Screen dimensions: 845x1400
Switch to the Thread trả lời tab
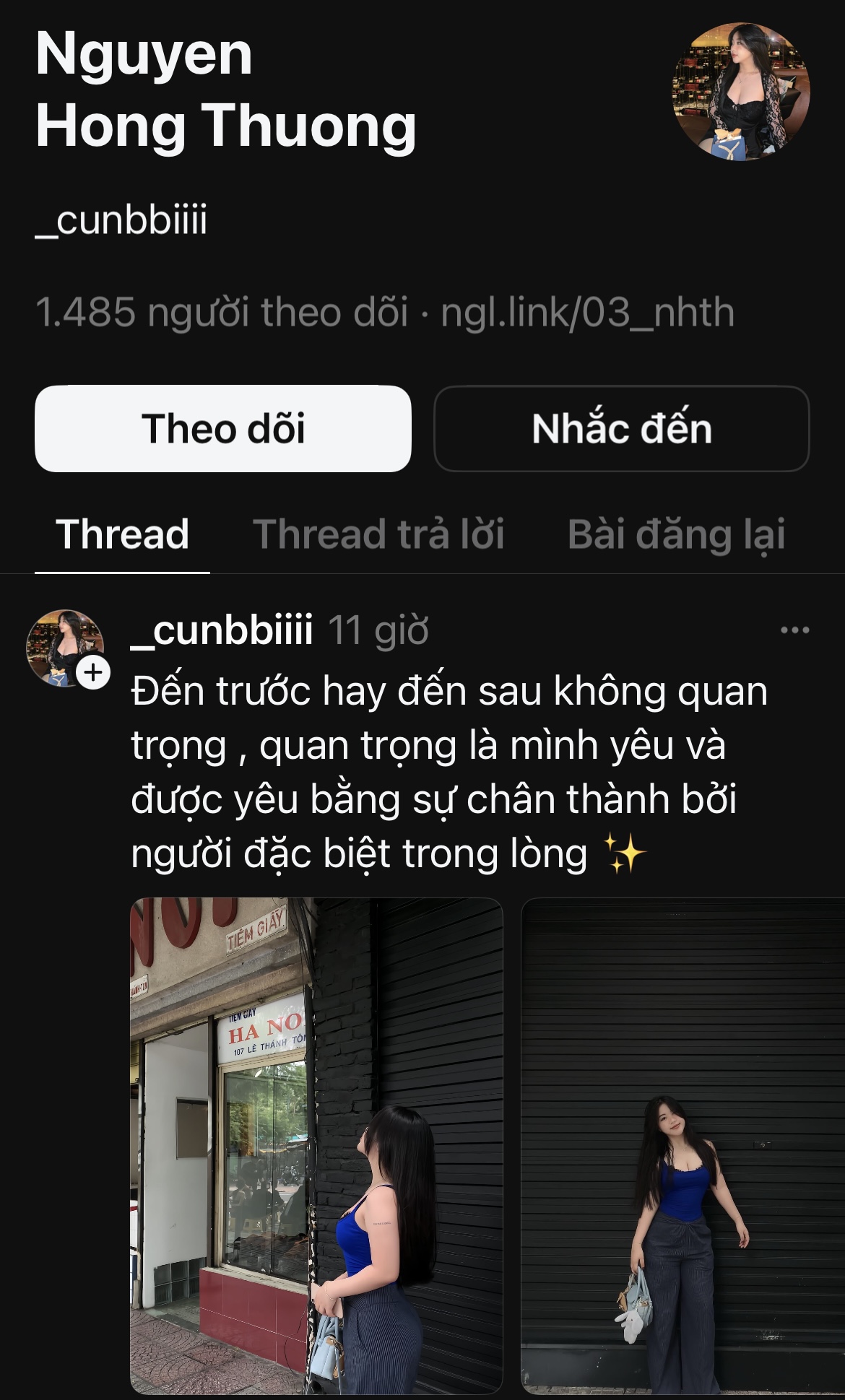pos(378,535)
